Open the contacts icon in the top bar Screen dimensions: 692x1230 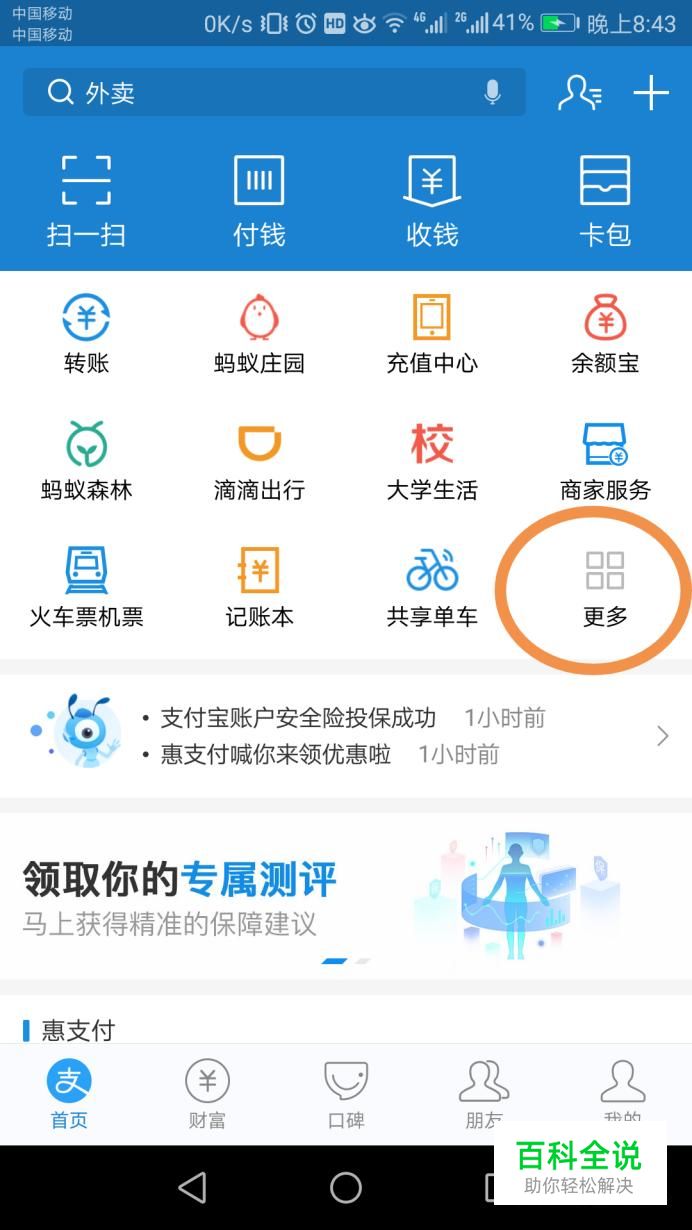[579, 93]
